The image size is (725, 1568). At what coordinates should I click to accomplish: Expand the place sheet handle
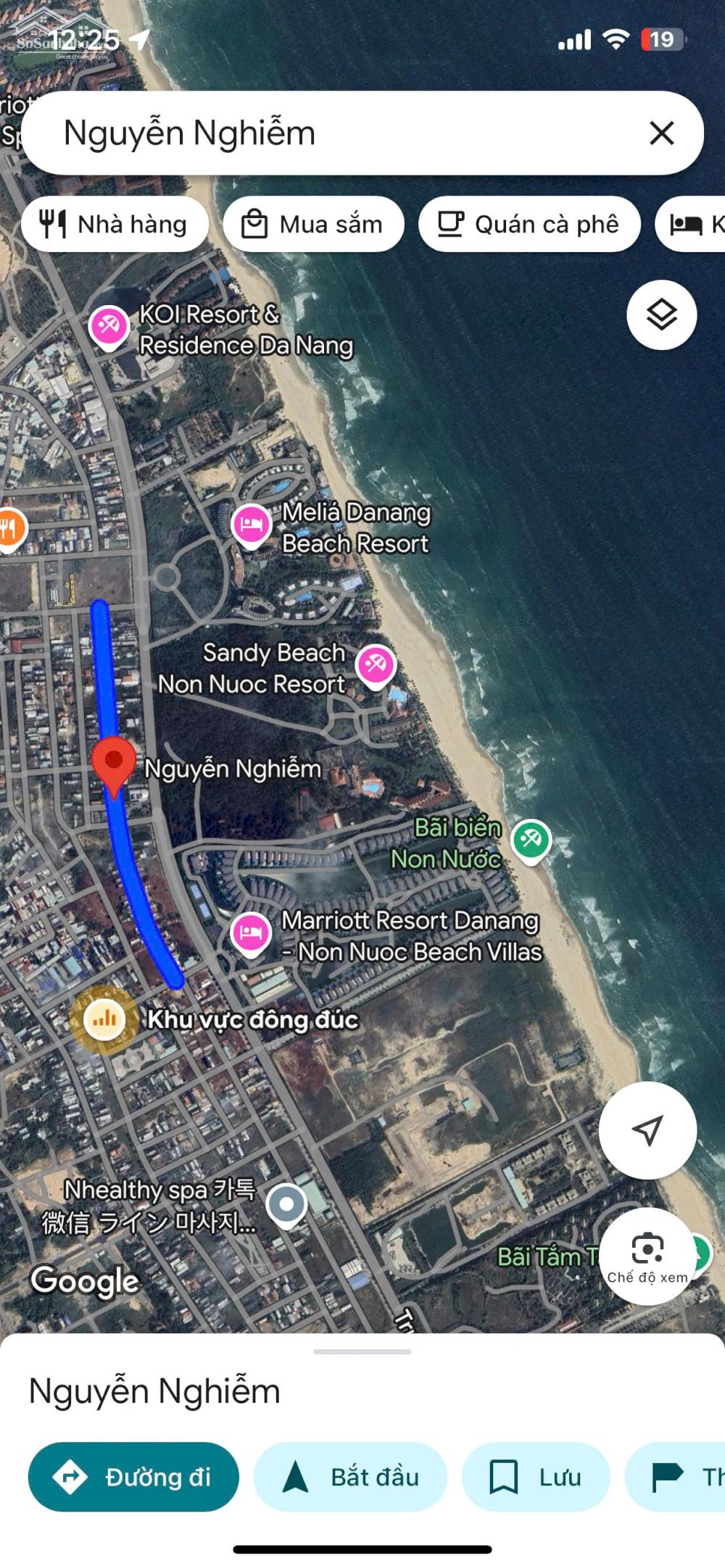pos(362,1351)
